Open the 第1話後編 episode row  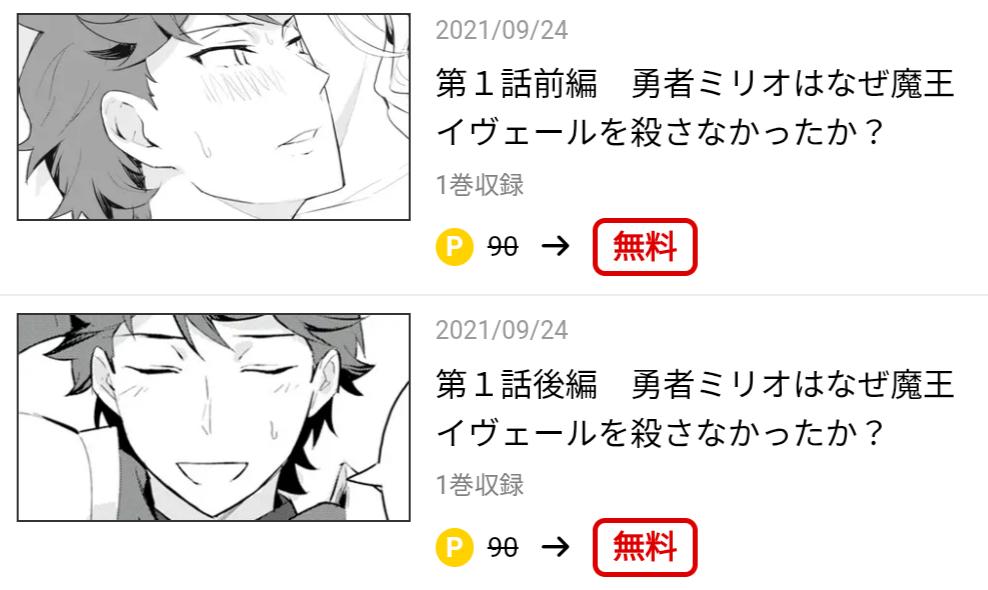(695, 408)
